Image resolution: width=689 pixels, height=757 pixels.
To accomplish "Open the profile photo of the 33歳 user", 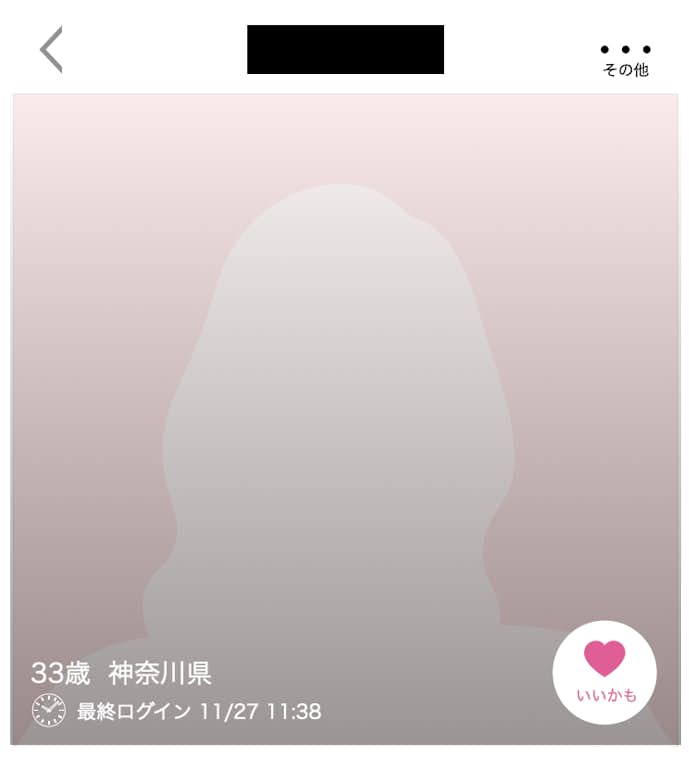I will click(340, 400).
